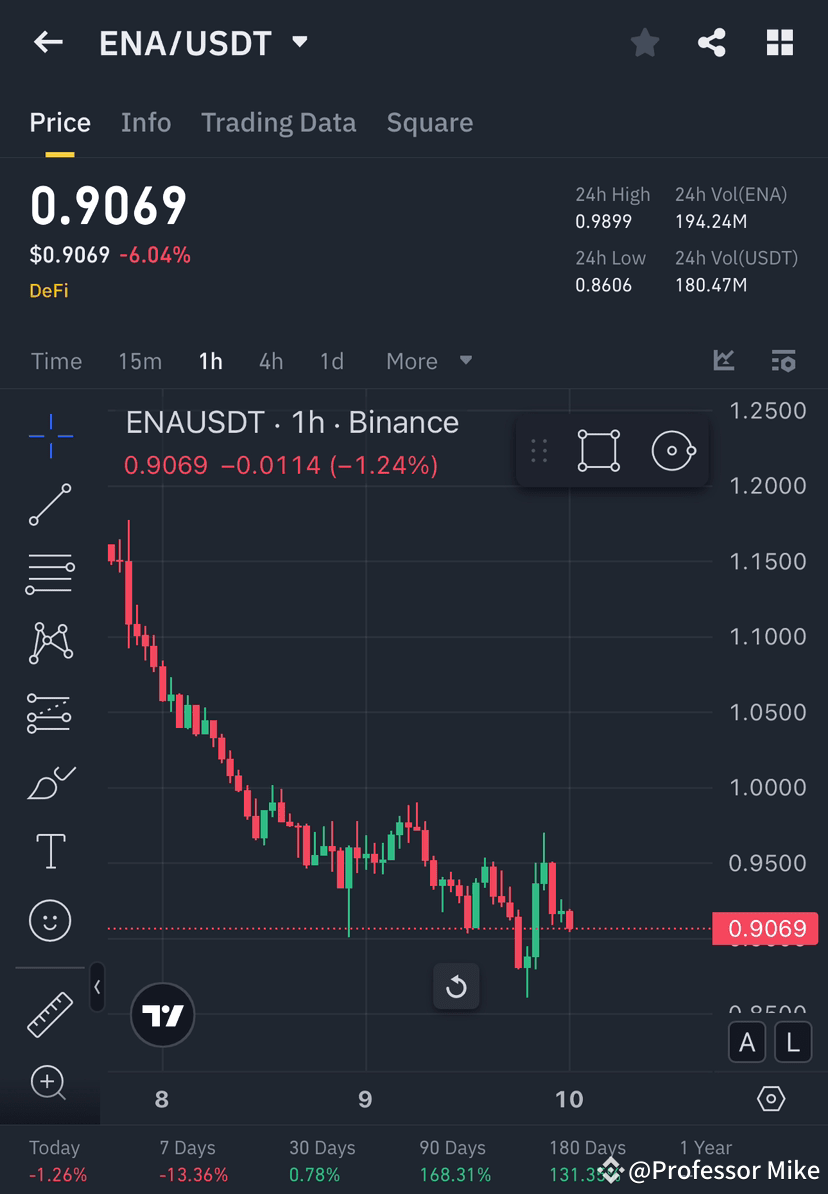Switch to the Trading Data tab
Viewport: 828px width, 1194px height.
click(x=279, y=122)
